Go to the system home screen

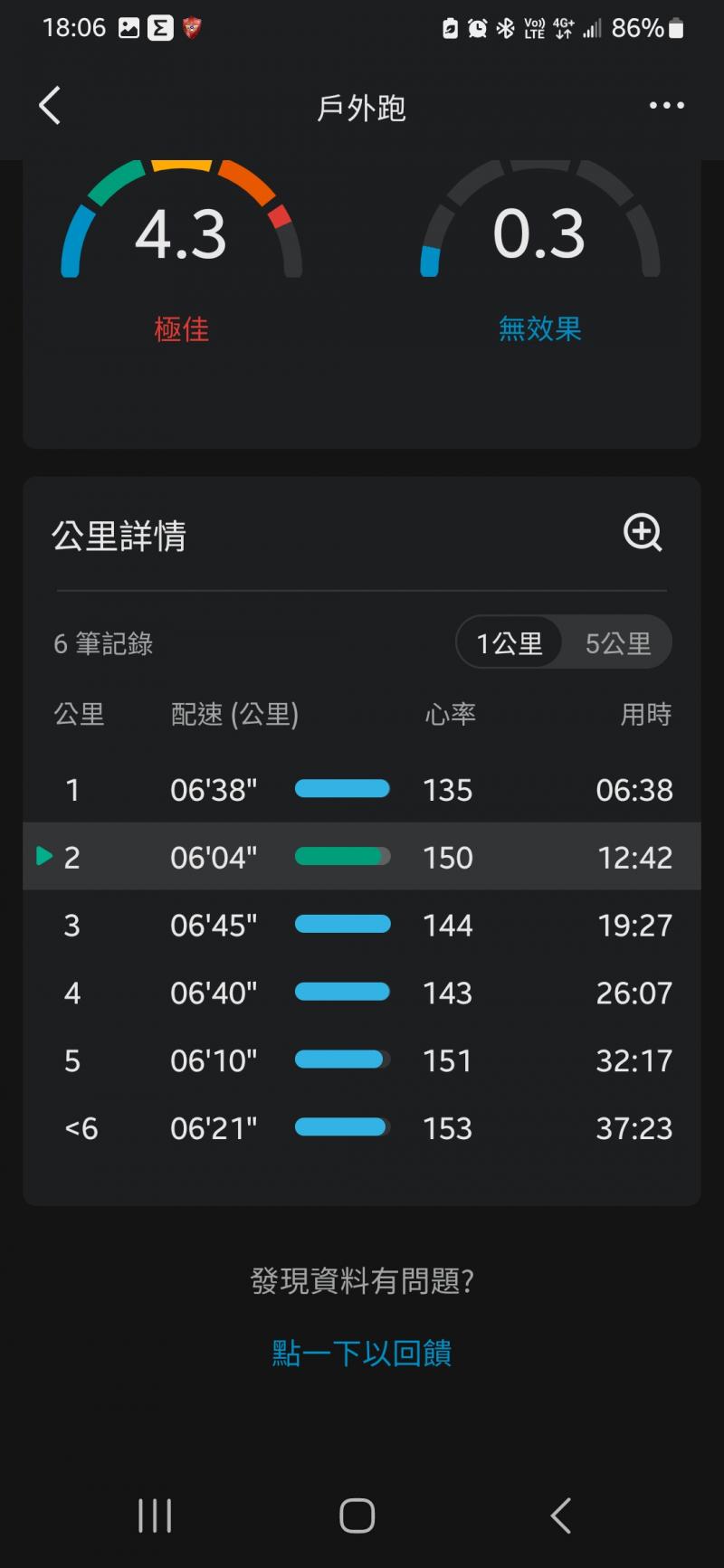(357, 1516)
